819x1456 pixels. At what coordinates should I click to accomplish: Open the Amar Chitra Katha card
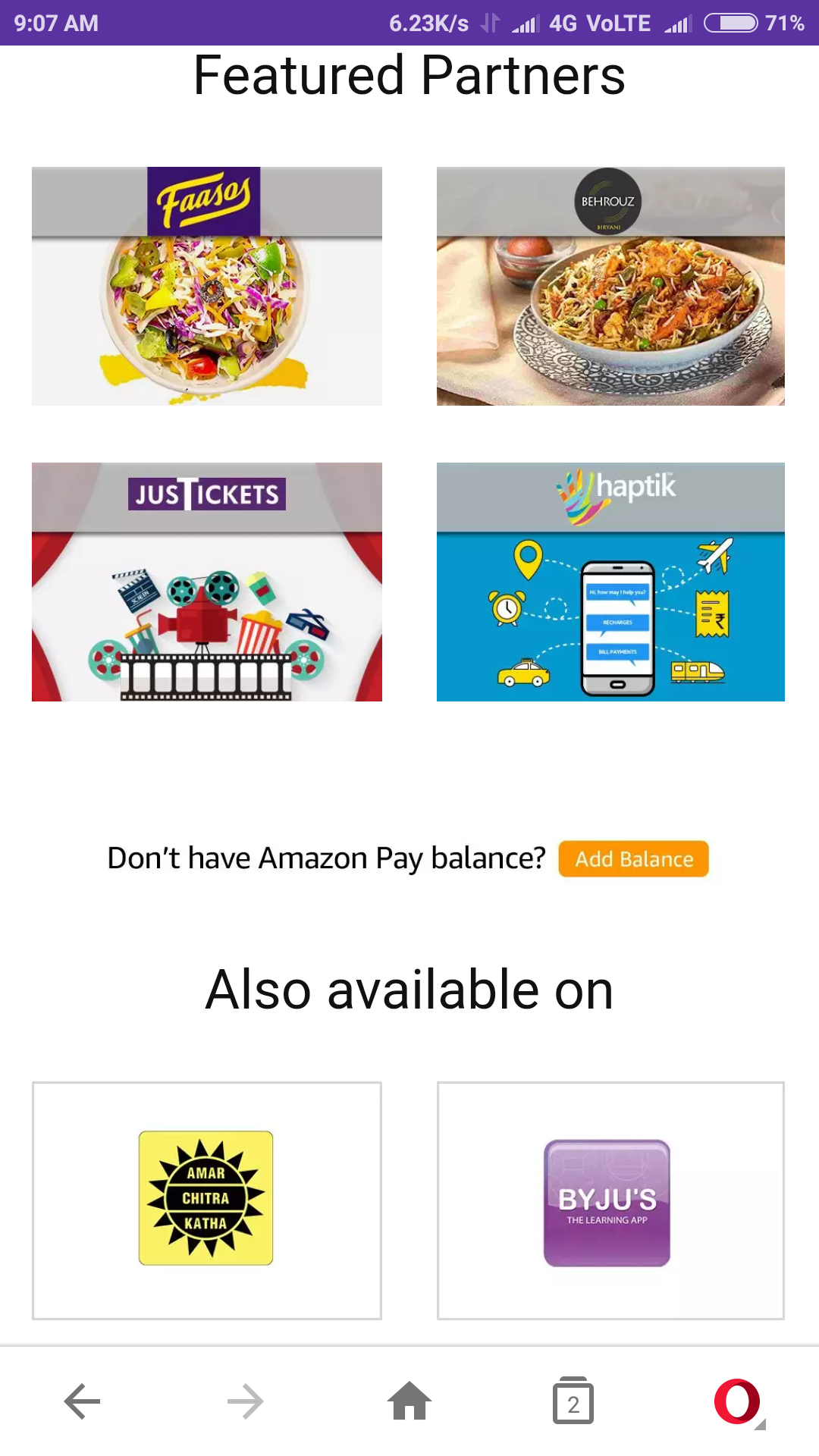click(206, 1200)
